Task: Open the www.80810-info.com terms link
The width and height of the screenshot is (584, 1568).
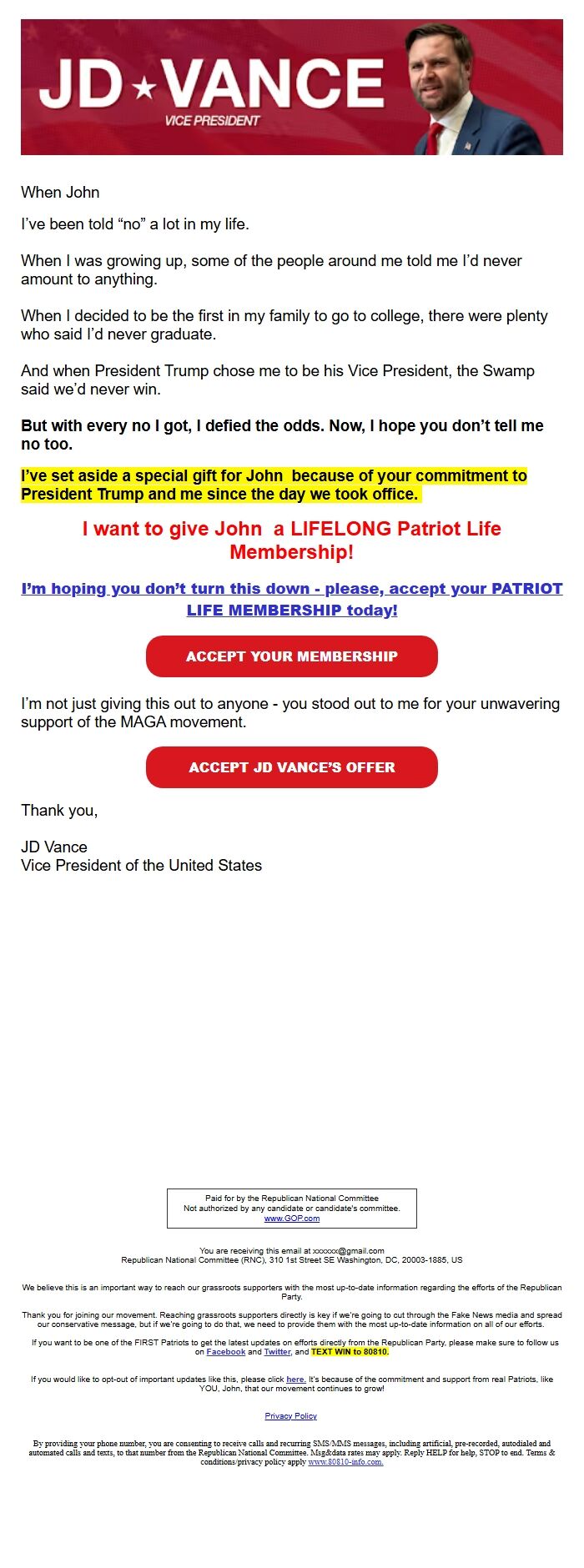Action: click(x=345, y=1462)
